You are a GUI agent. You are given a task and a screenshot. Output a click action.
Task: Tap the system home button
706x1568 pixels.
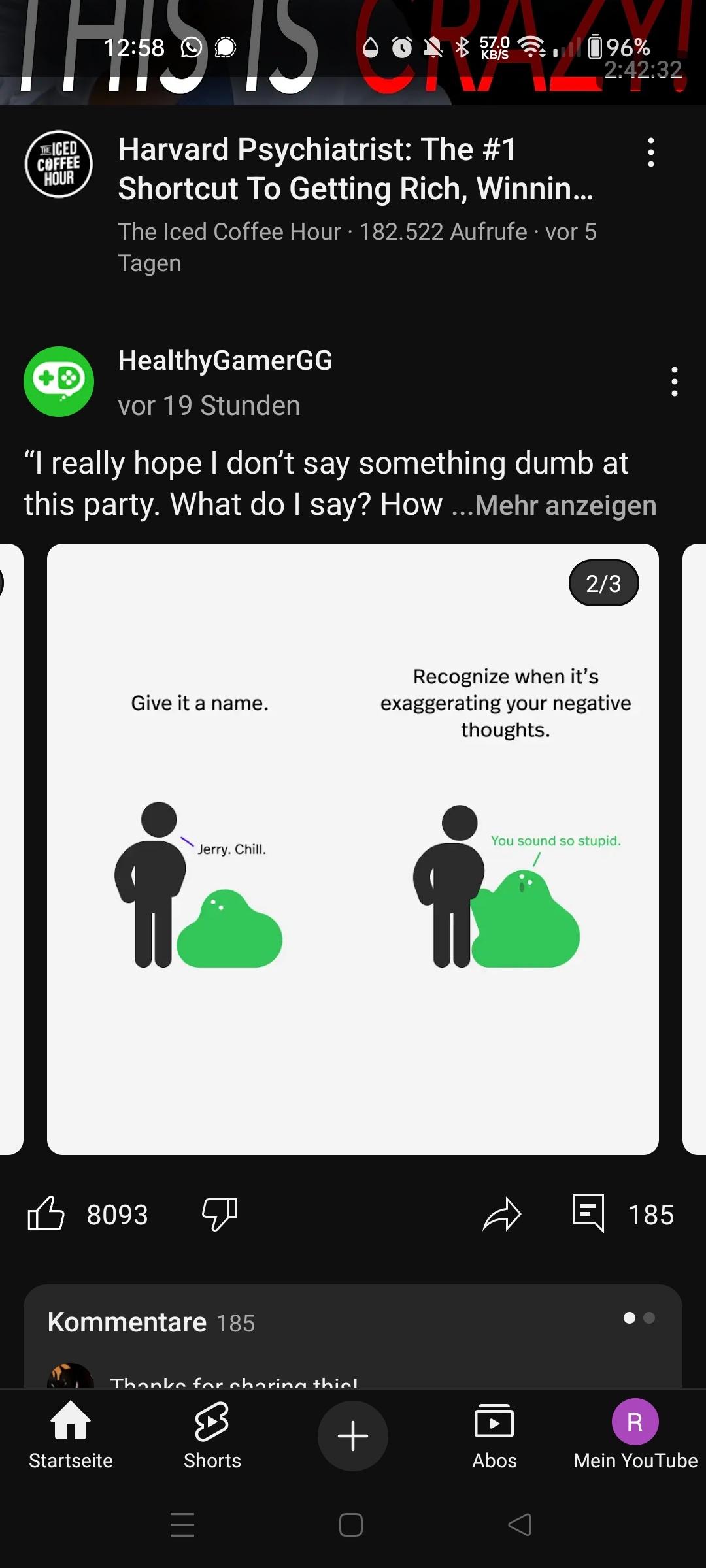tap(351, 1525)
